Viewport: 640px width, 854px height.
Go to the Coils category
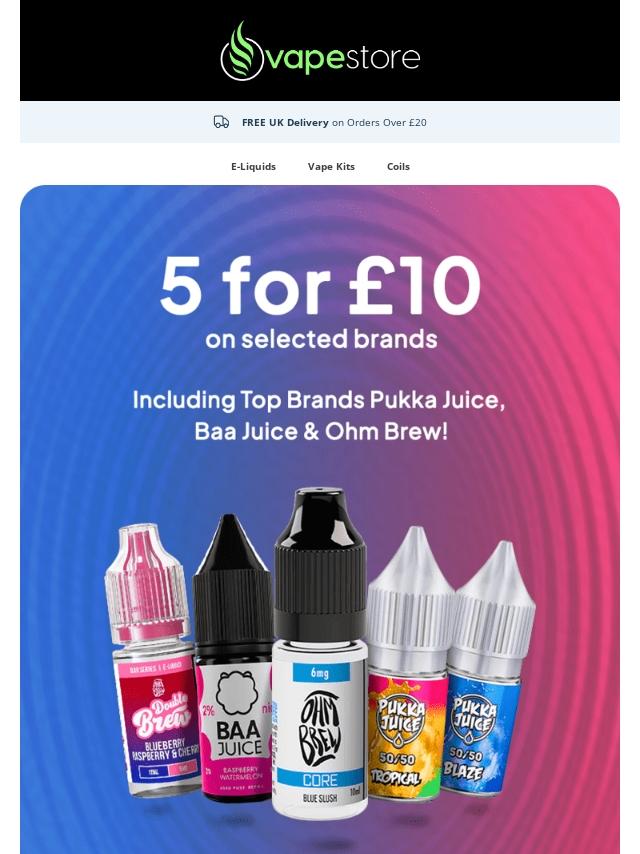398,167
